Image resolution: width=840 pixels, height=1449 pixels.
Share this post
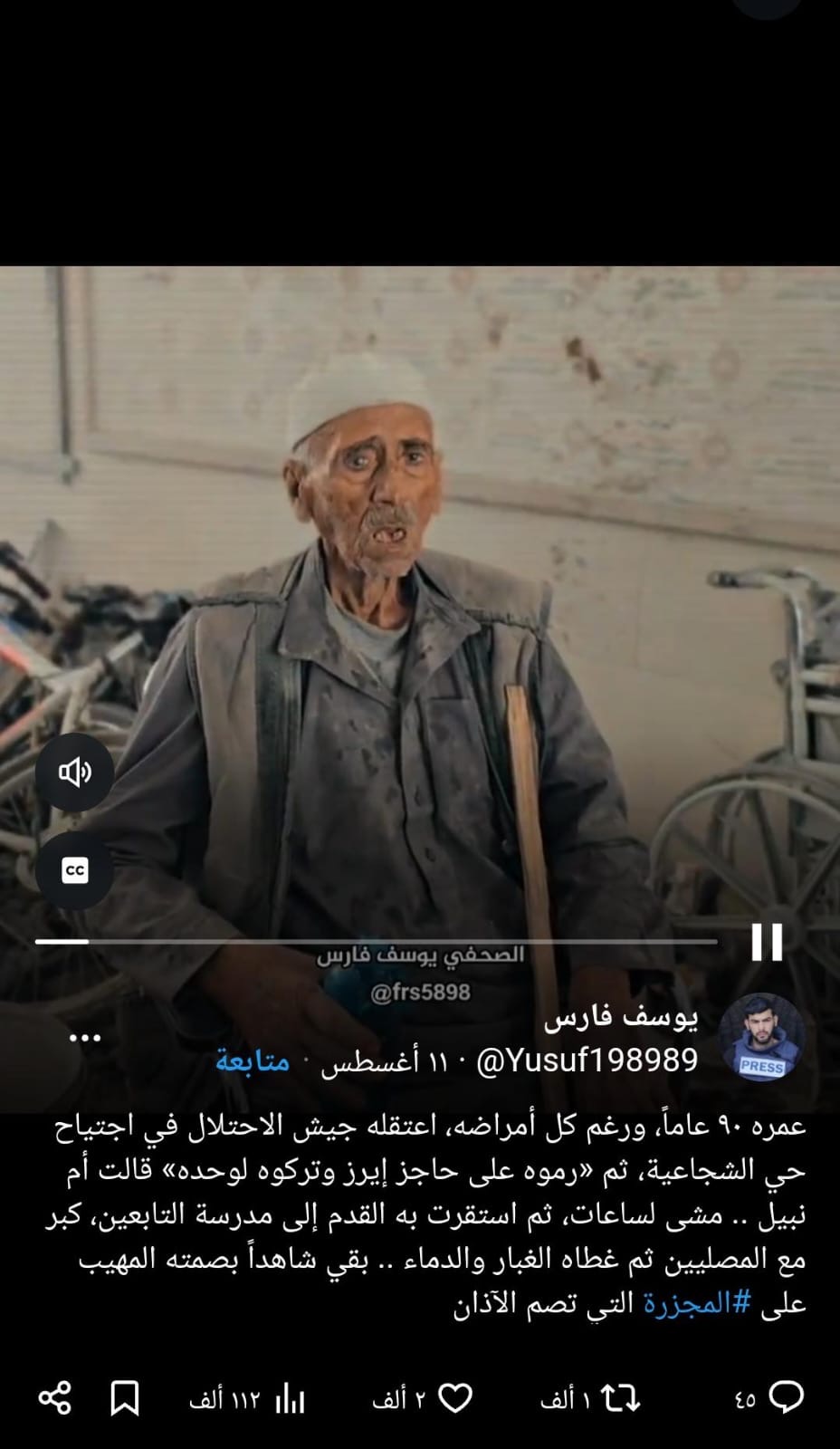(x=54, y=1398)
